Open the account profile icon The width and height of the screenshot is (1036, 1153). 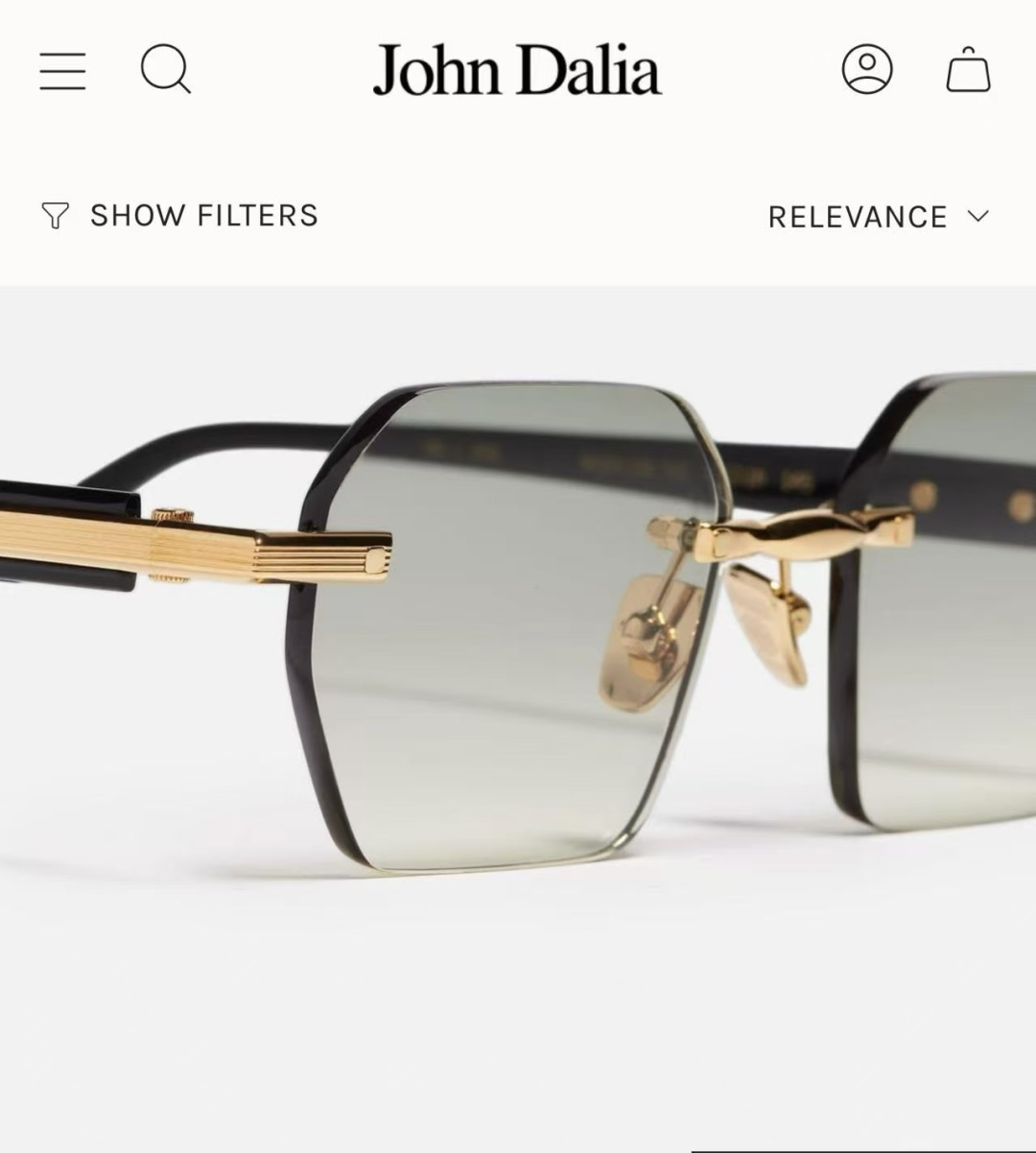point(867,70)
